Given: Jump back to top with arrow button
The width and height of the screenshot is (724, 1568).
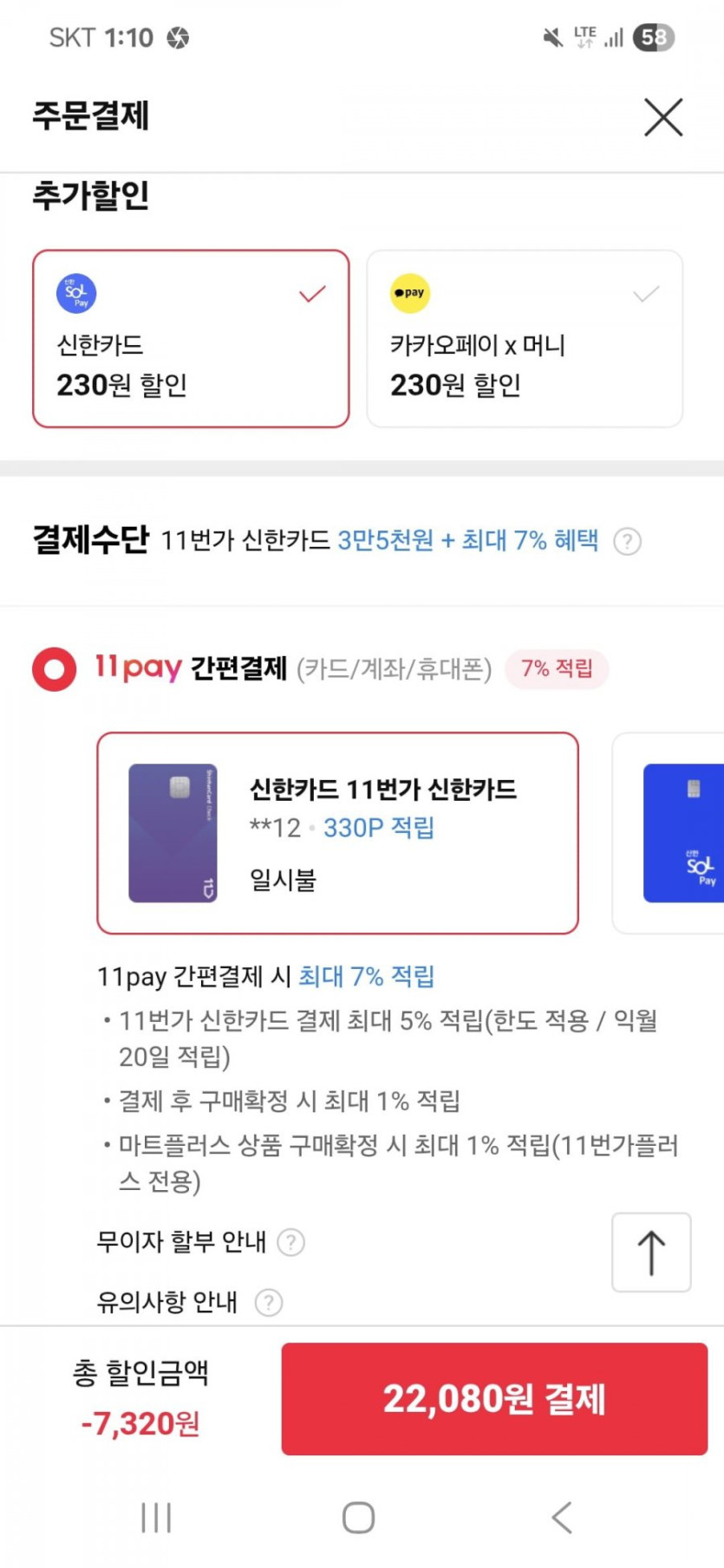Looking at the screenshot, I should [651, 1252].
